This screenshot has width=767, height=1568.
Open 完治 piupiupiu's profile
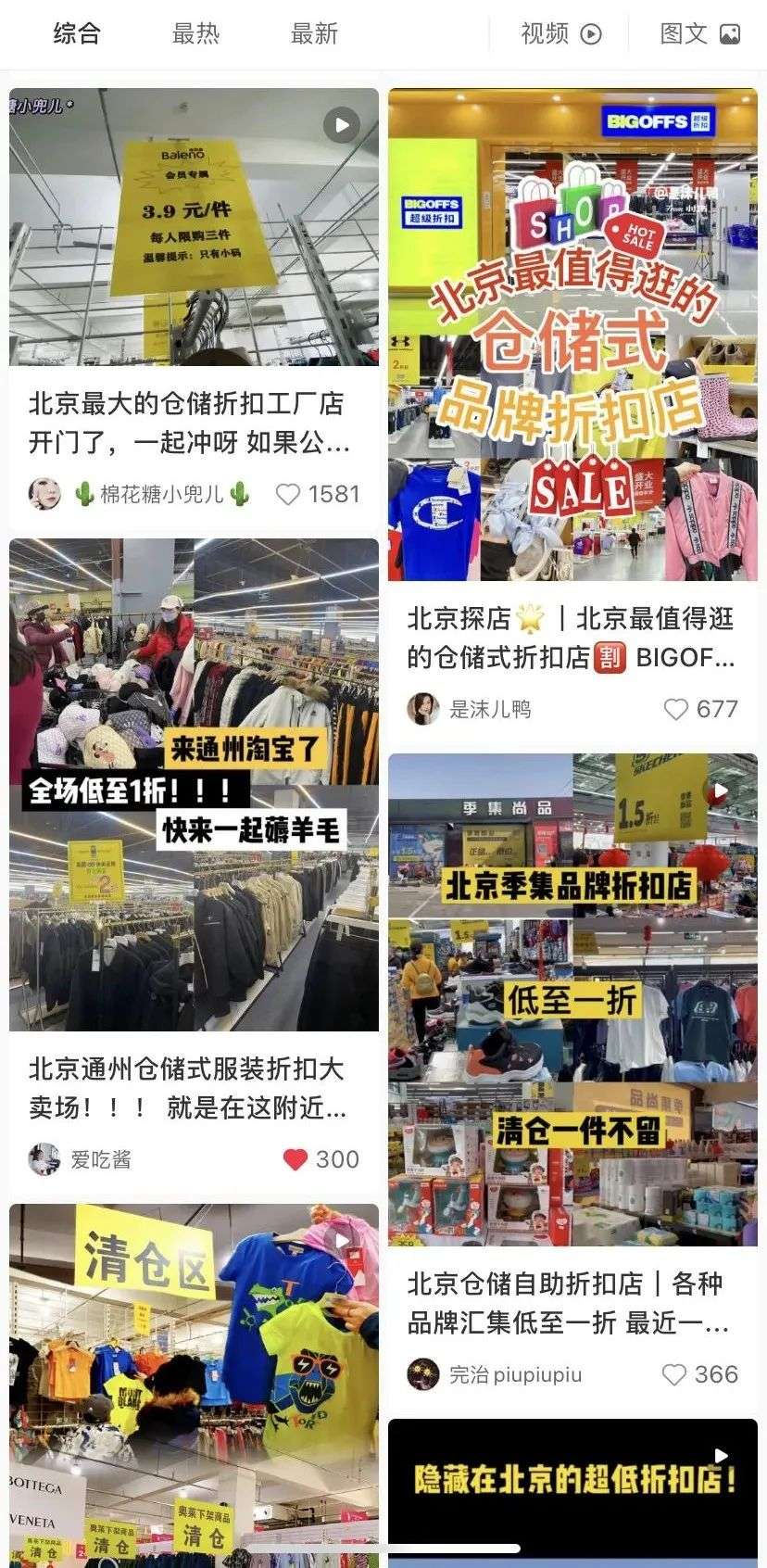(x=423, y=1375)
